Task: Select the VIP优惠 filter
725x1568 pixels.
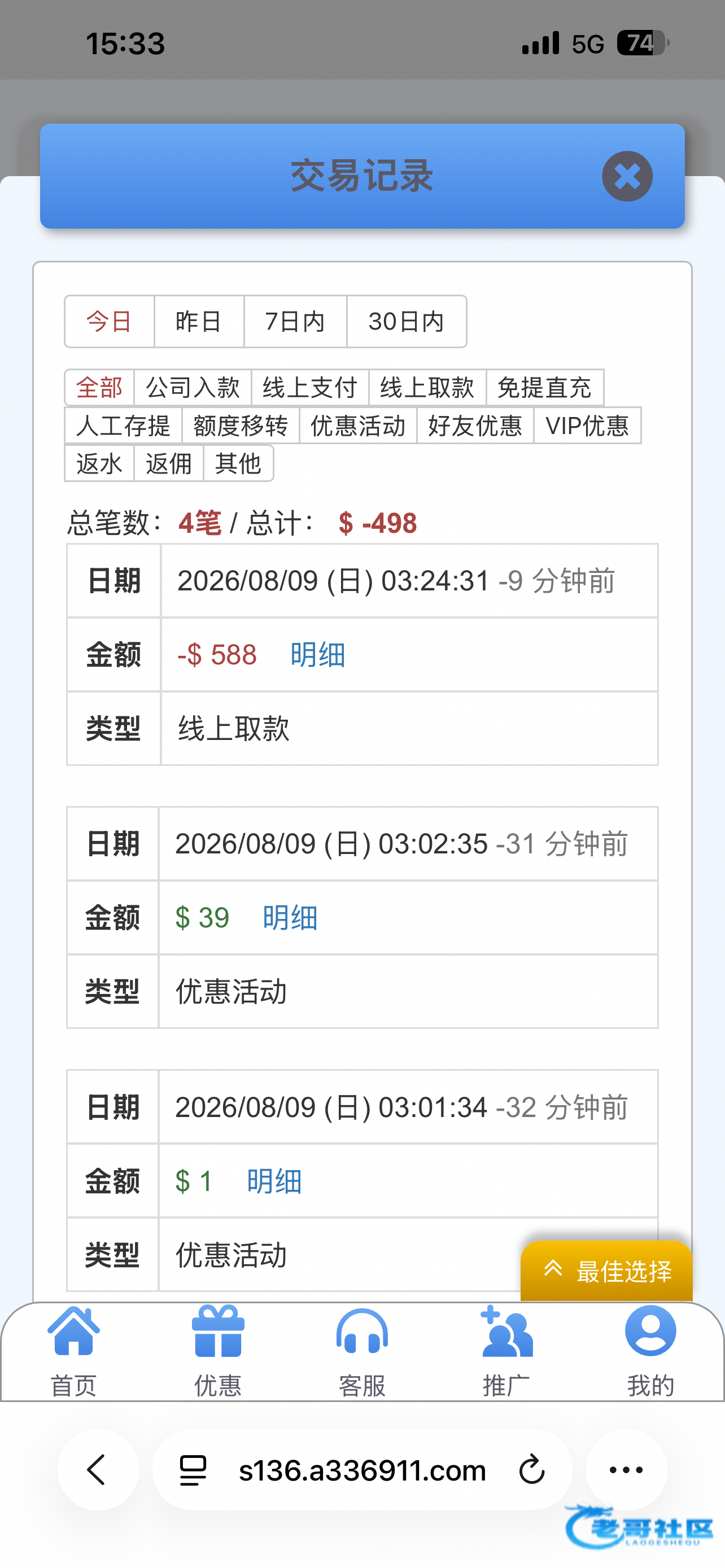Action: pyautogui.click(x=587, y=426)
